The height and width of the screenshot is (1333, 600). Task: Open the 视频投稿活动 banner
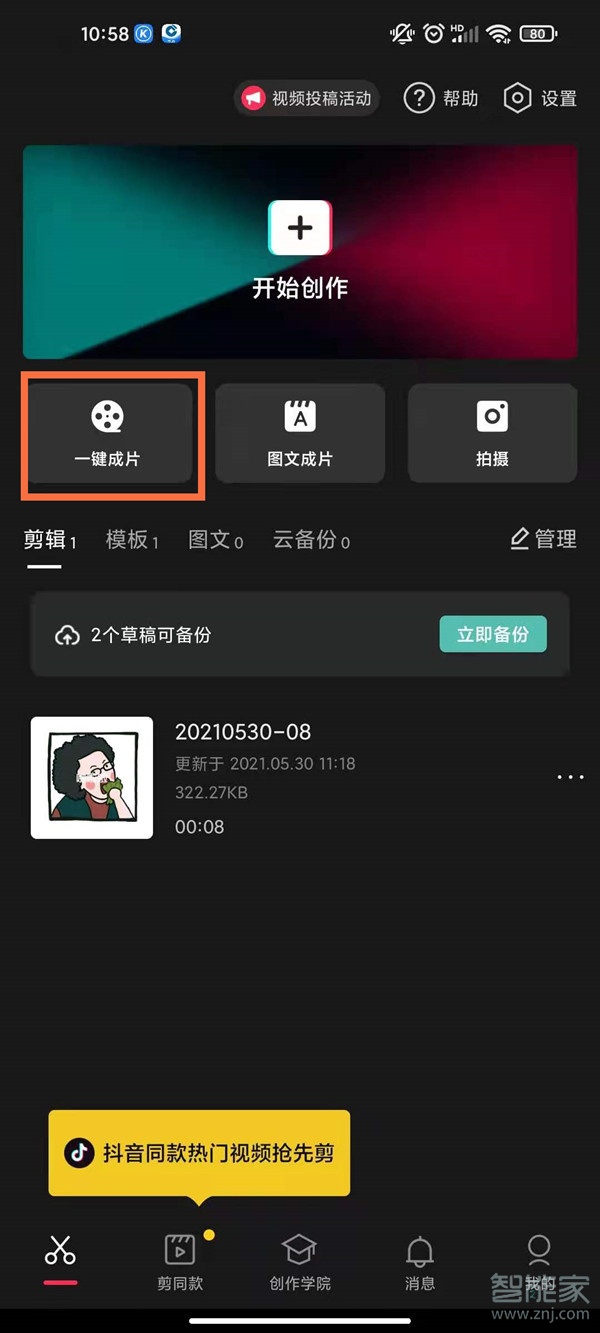tap(307, 98)
